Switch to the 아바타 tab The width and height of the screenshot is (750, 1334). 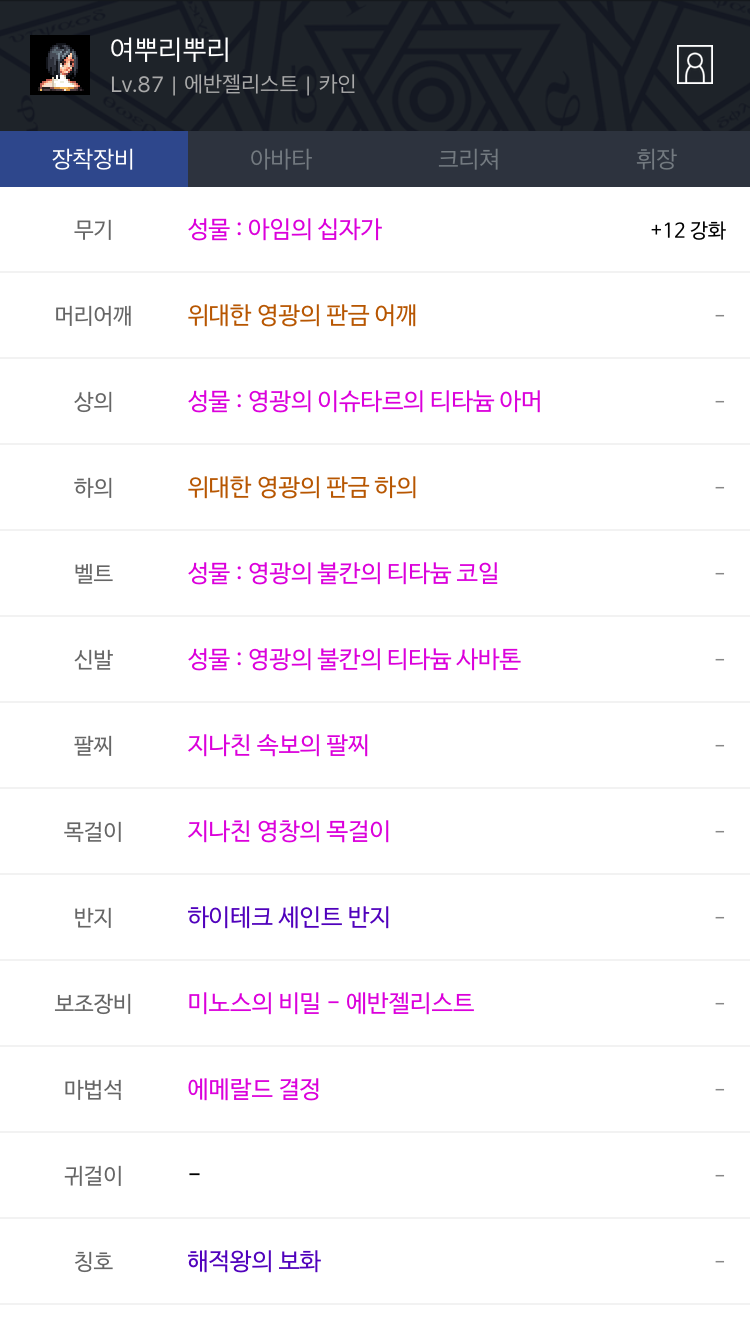click(281, 159)
